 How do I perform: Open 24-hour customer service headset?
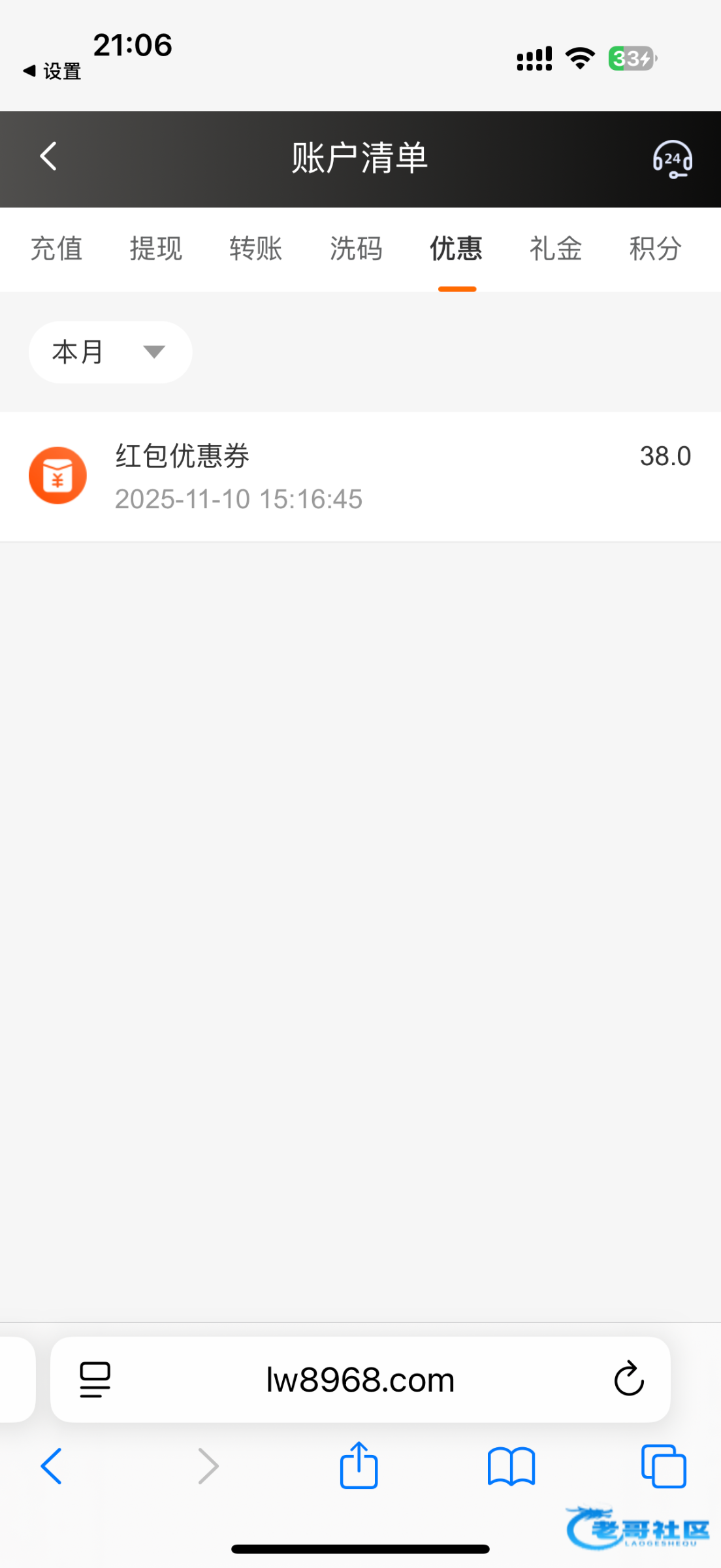[672, 159]
